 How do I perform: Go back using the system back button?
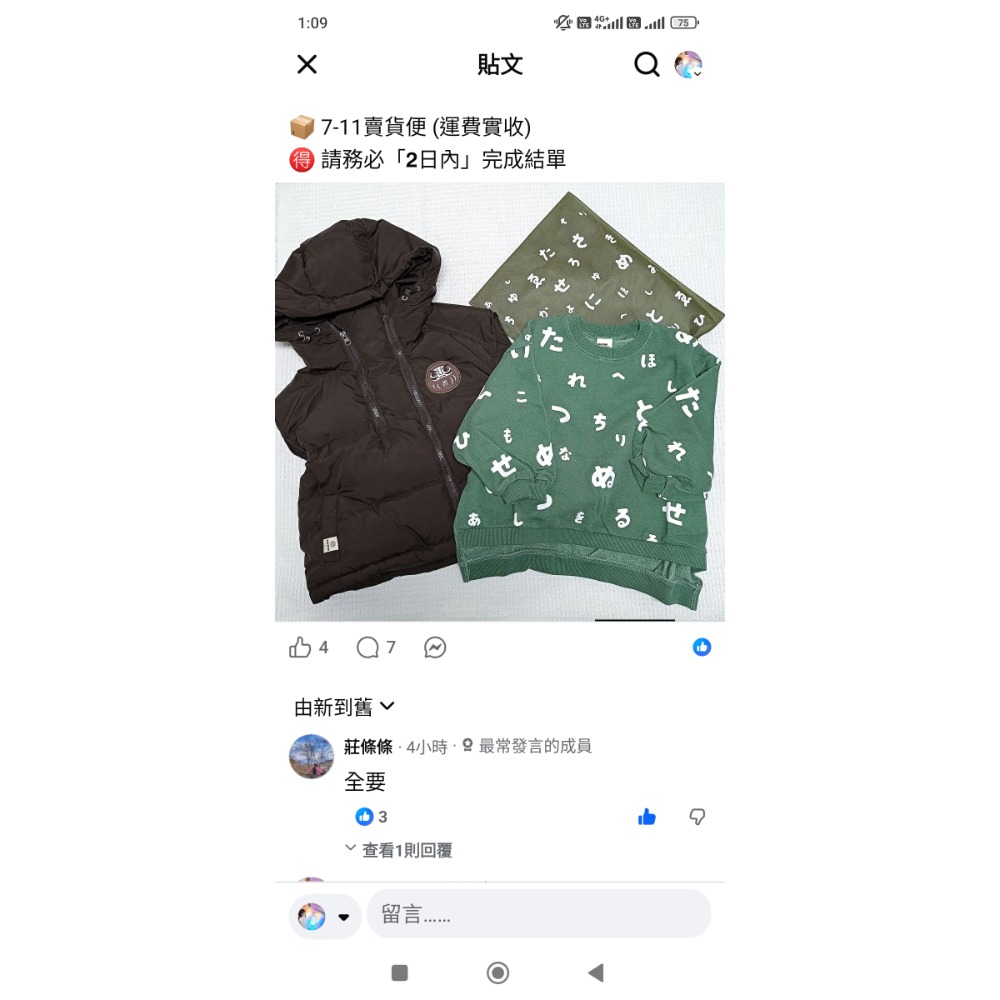(596, 973)
